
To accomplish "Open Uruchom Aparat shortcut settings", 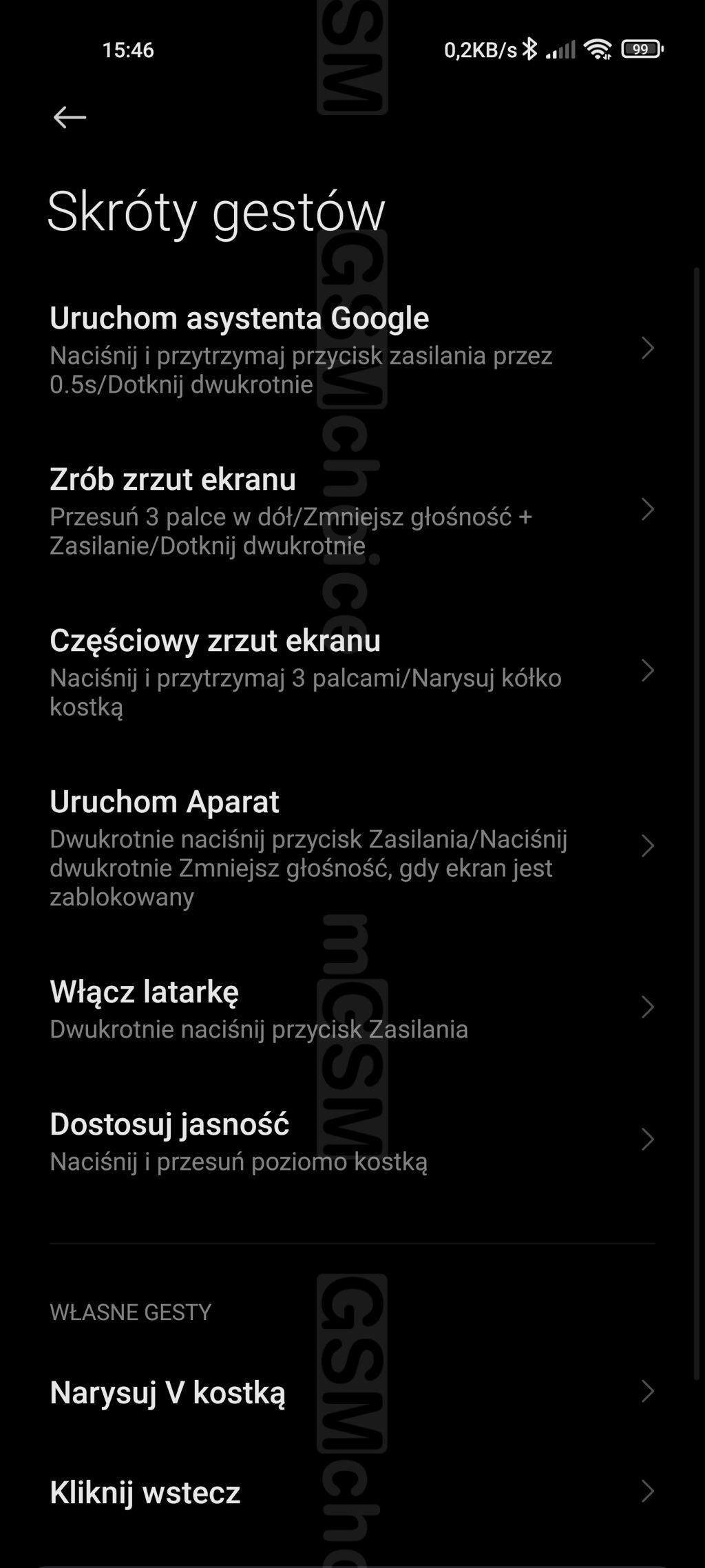I will click(351, 847).
